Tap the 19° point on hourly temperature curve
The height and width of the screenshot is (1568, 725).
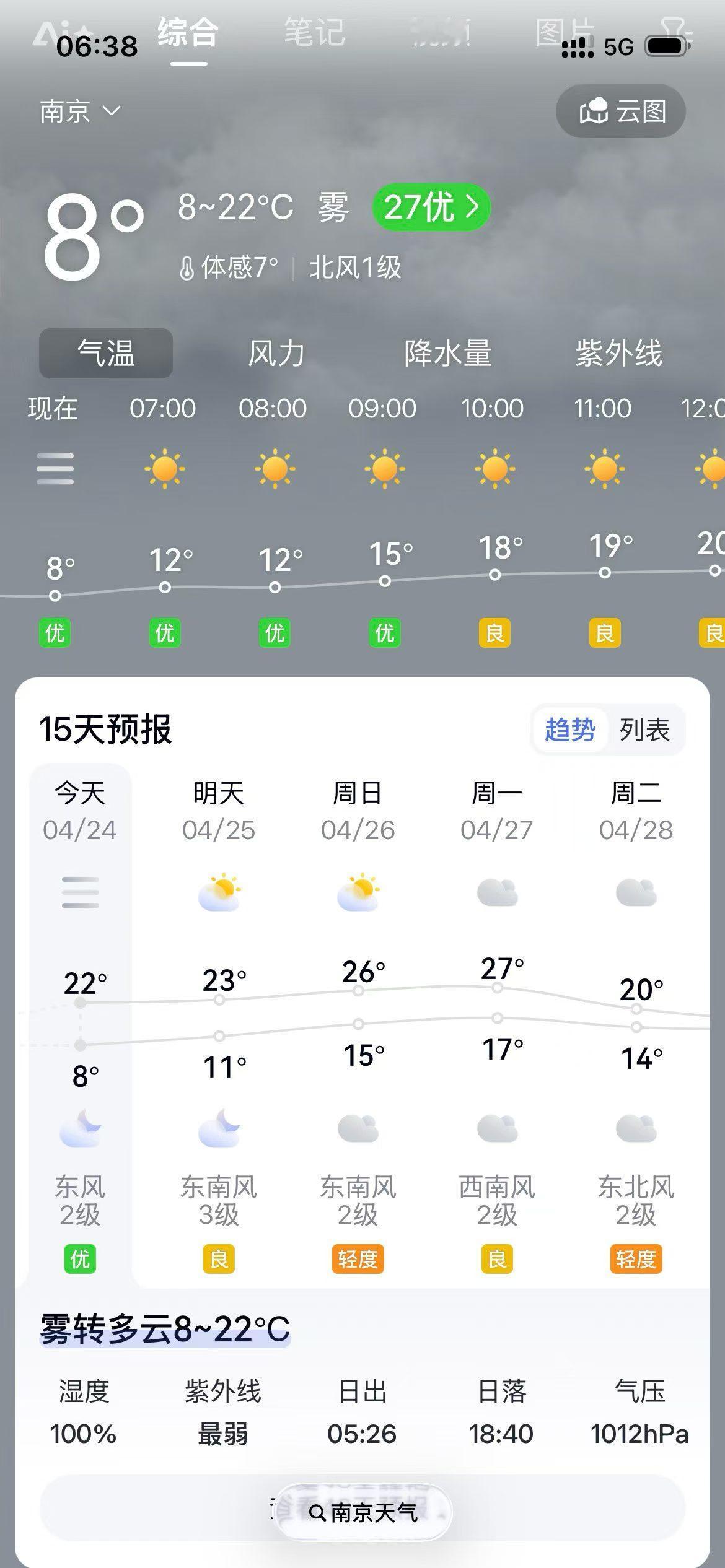604,573
